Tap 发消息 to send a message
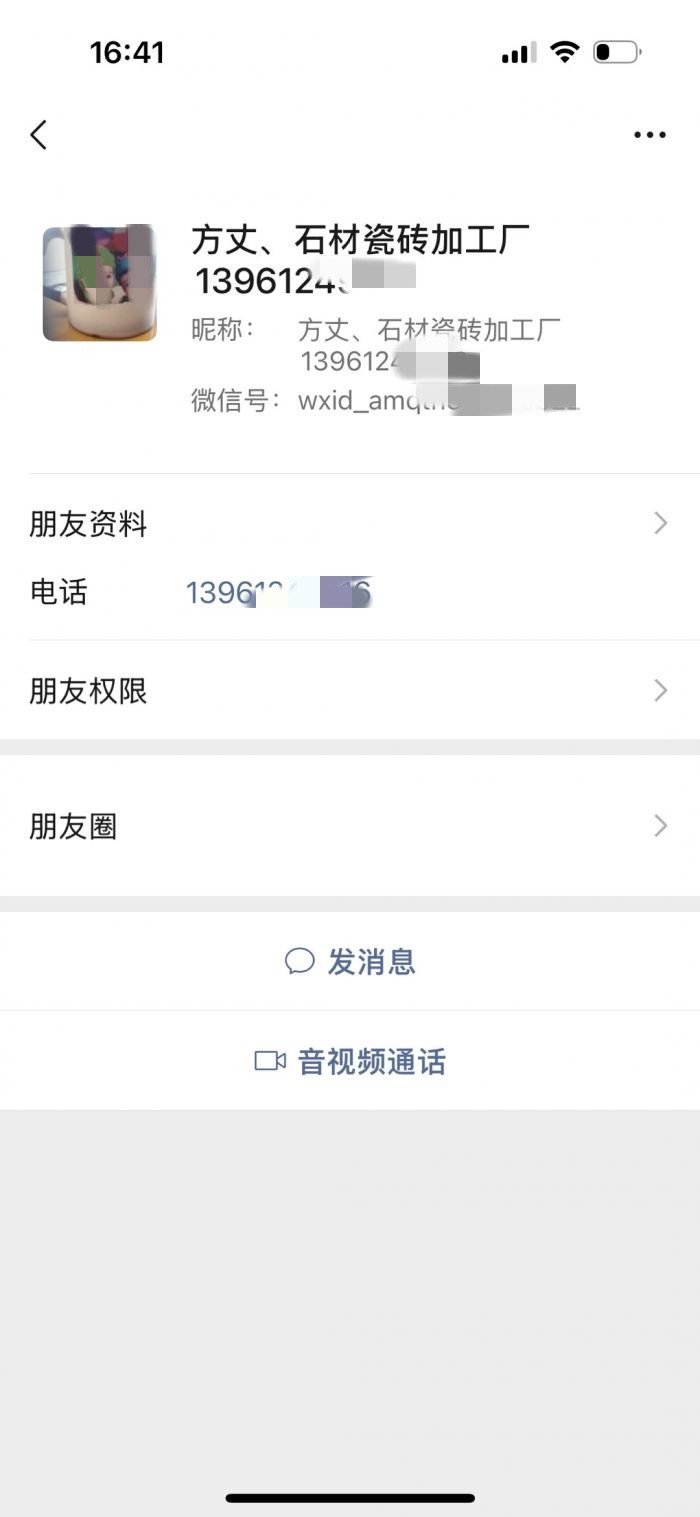 click(x=350, y=961)
